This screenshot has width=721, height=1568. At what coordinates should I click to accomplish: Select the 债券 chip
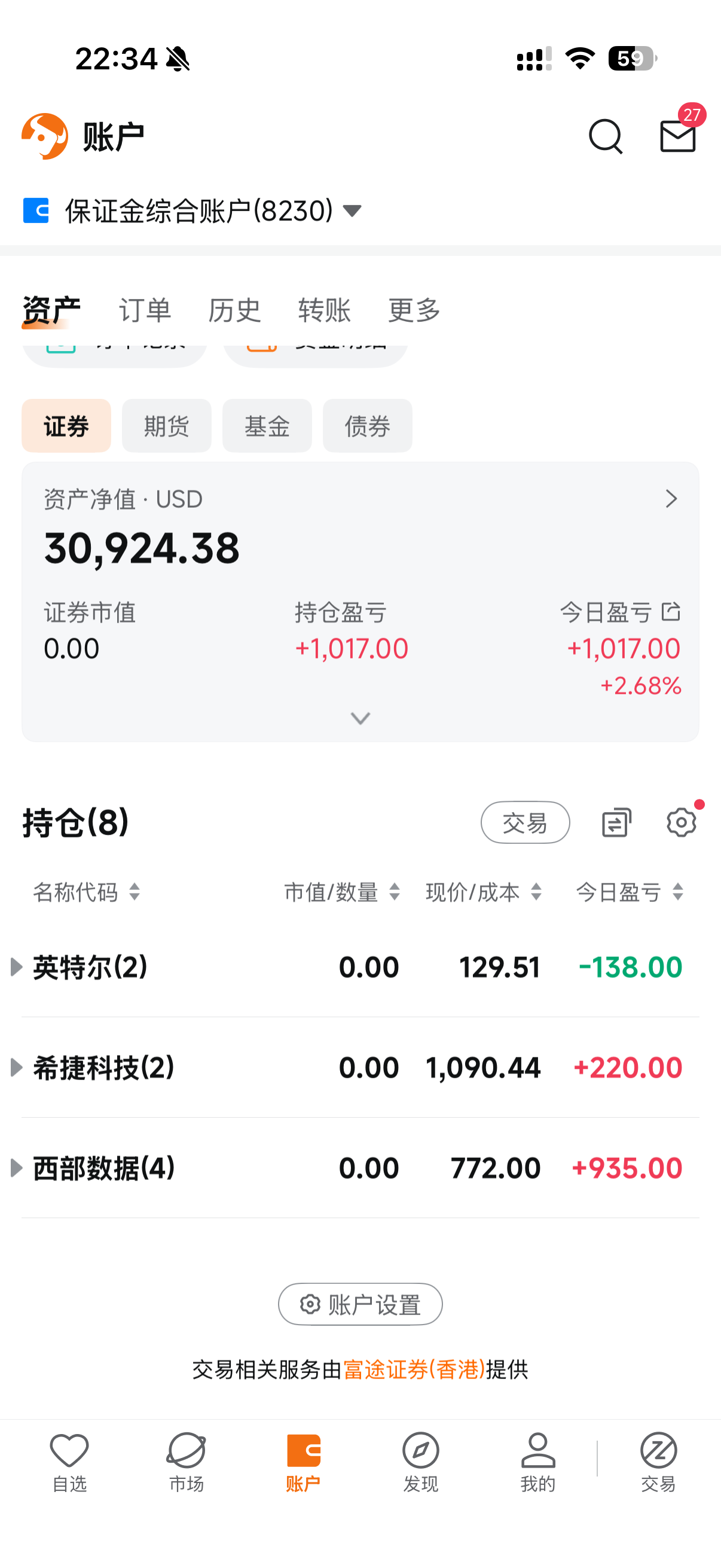click(368, 425)
